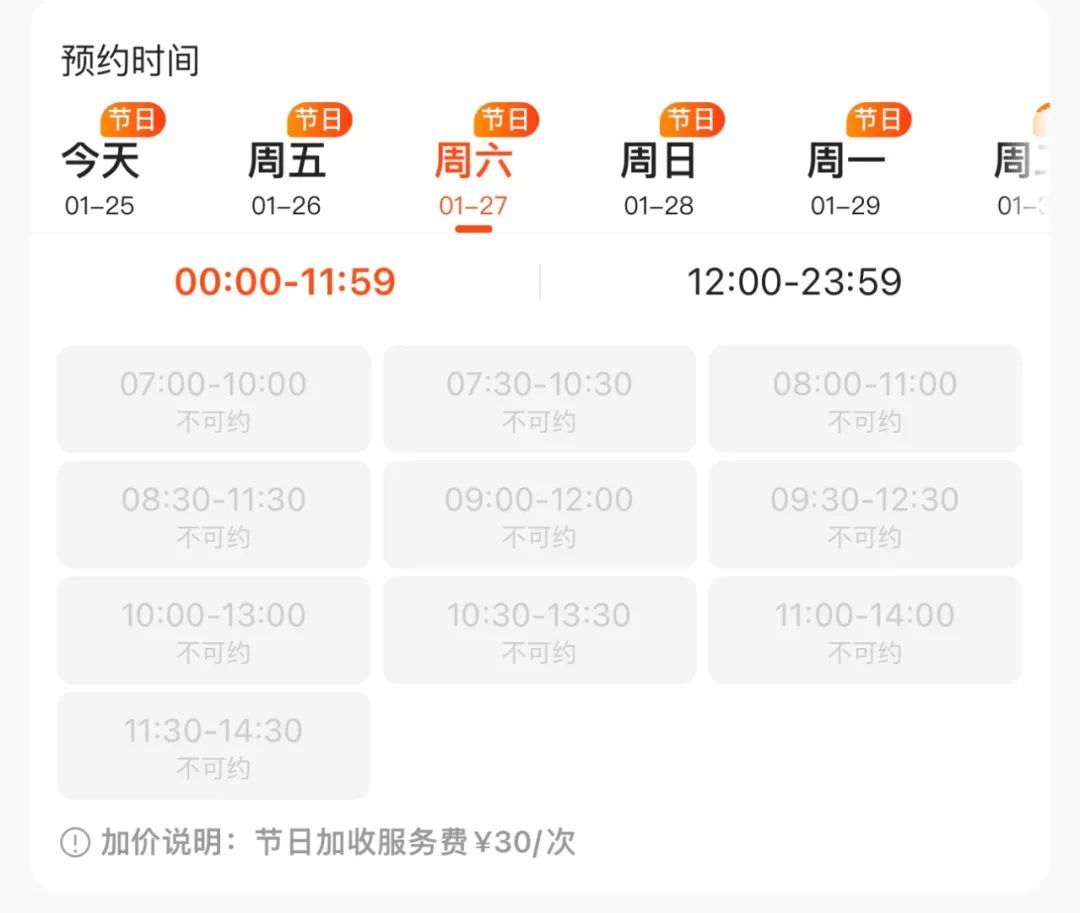Viewport: 1080px width, 913px height.
Task: Switch to 周五 01-26 date
Action: coord(286,174)
